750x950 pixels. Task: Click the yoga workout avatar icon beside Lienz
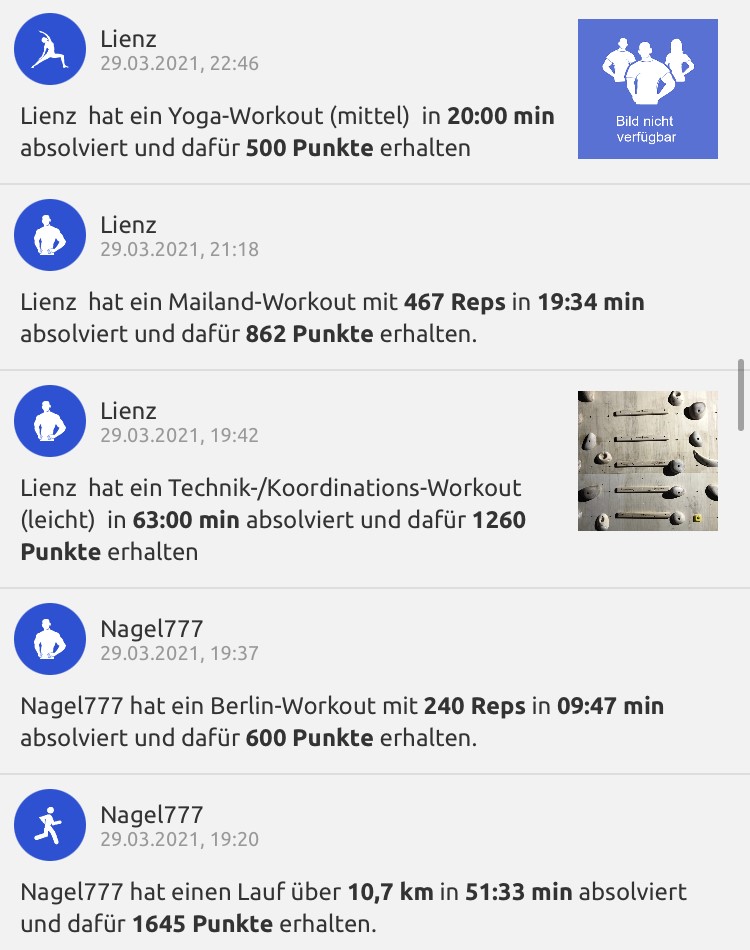point(49,48)
